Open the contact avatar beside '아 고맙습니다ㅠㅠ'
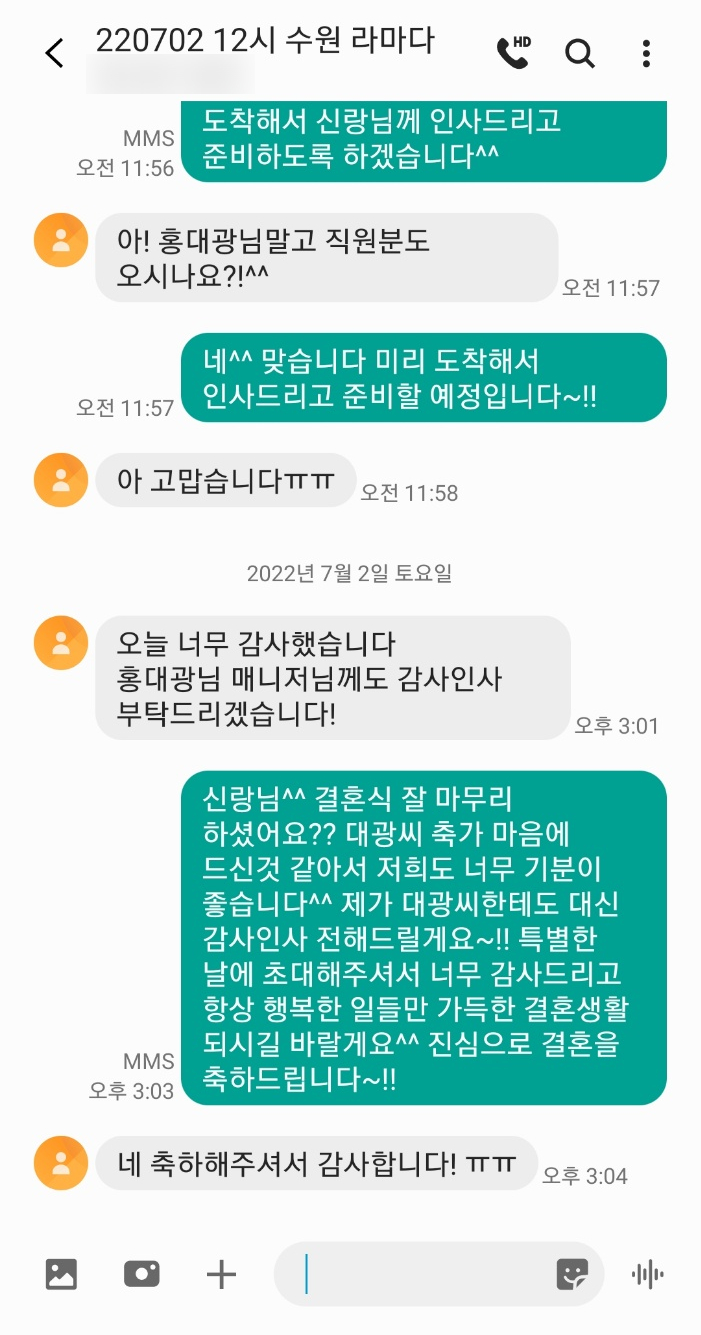 tap(61, 480)
